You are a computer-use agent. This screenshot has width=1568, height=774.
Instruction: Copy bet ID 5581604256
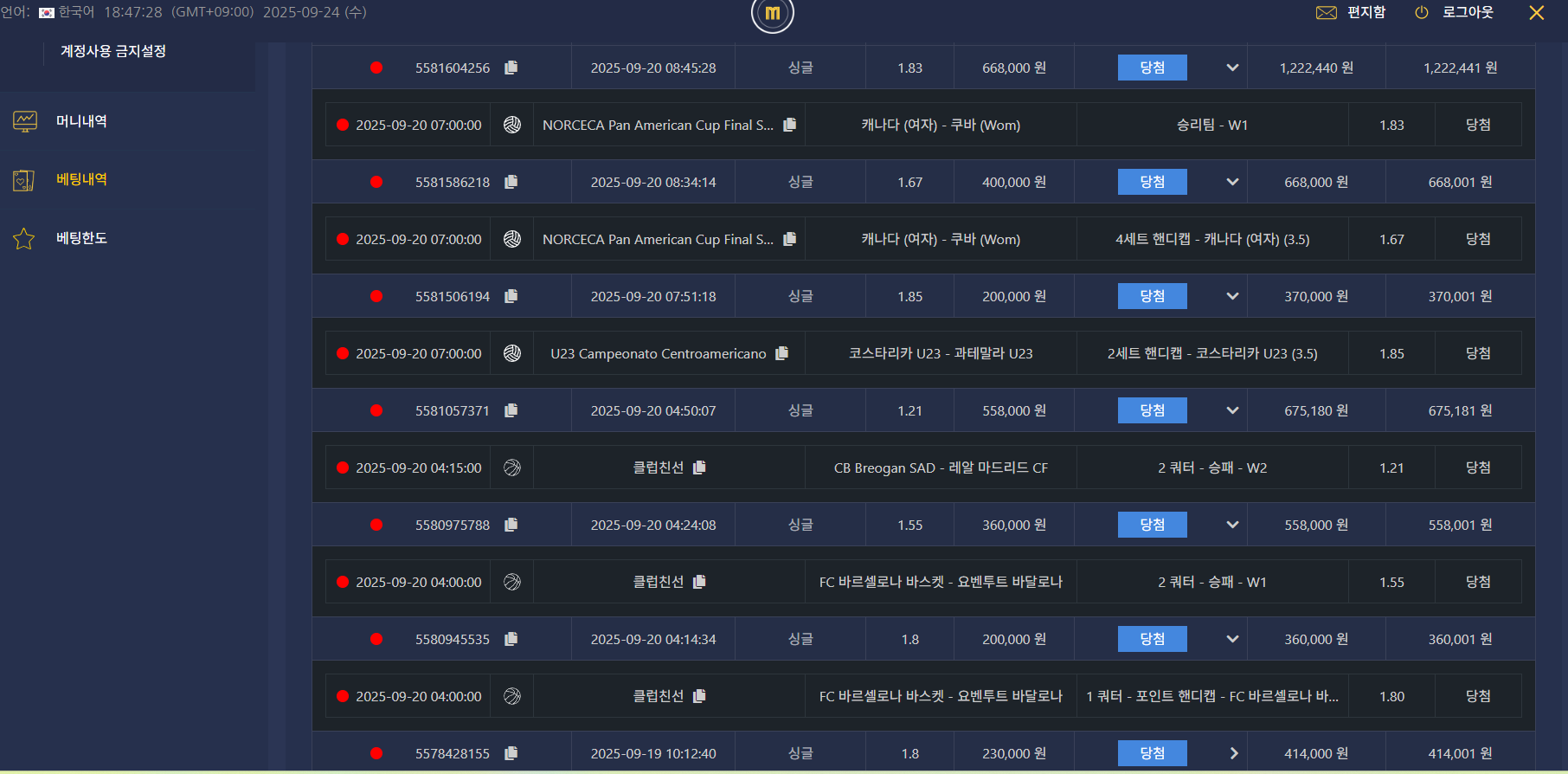(511, 68)
